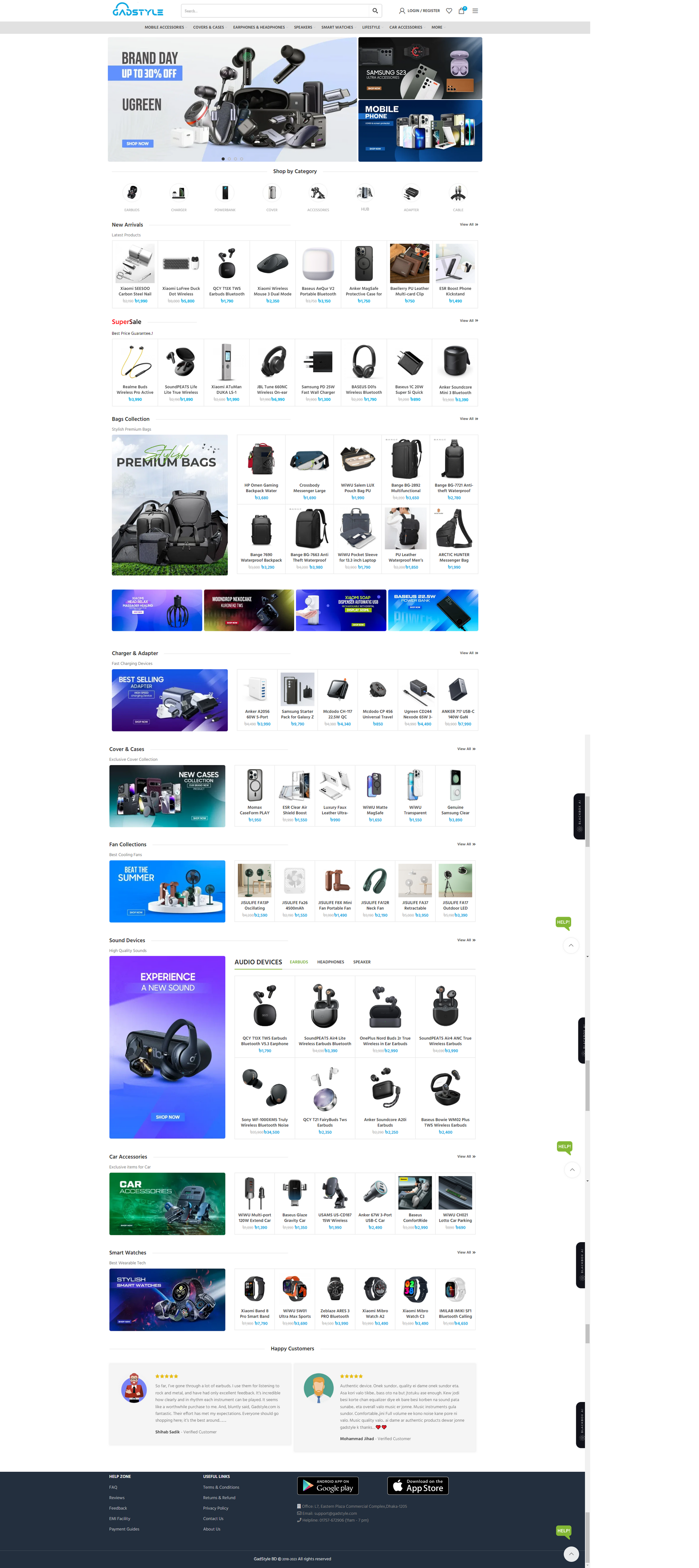
Task: Get the app on Google Play
Action: coord(328,1485)
